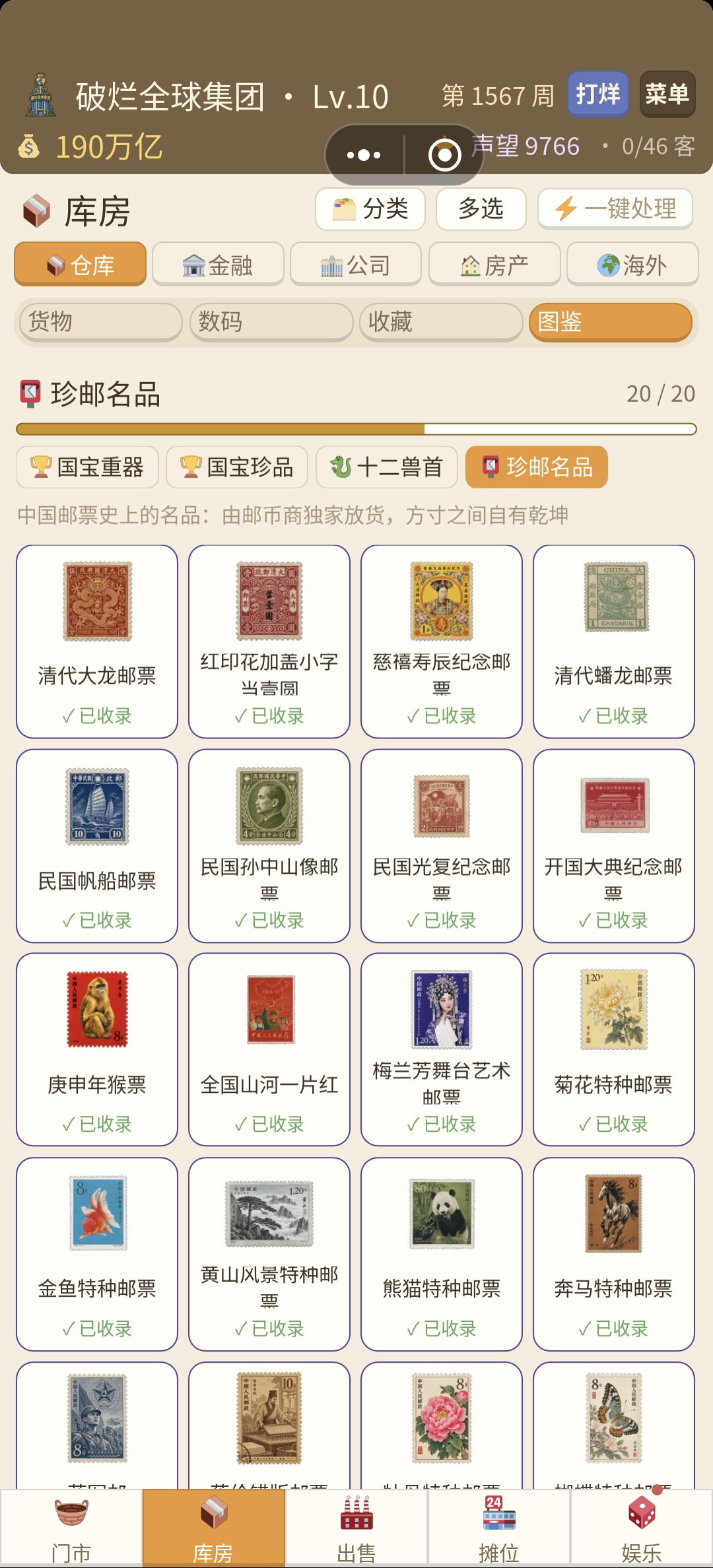Select the 收藏 sub-tab
The image size is (713, 1568).
440,322
